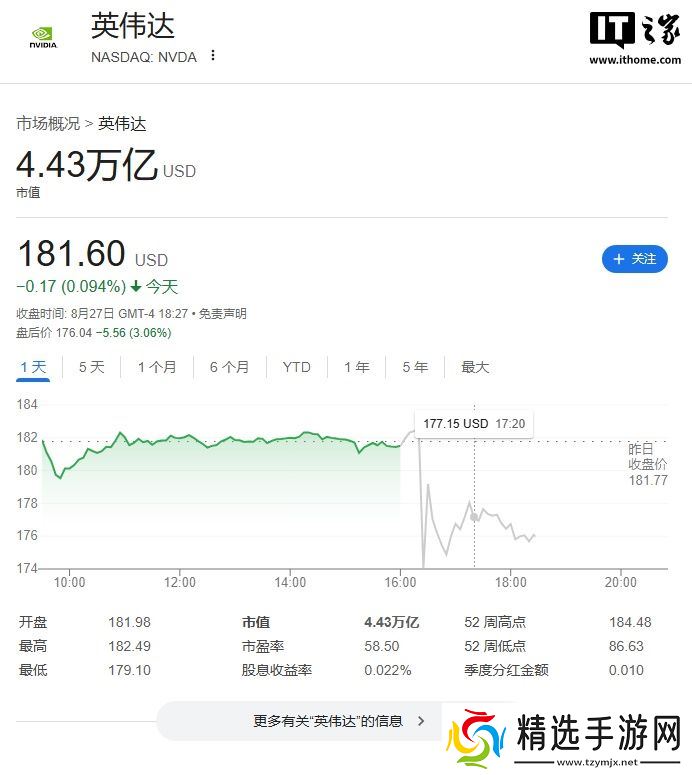Switch to the 1 年 chart range
The image size is (692, 775).
coord(357,367)
